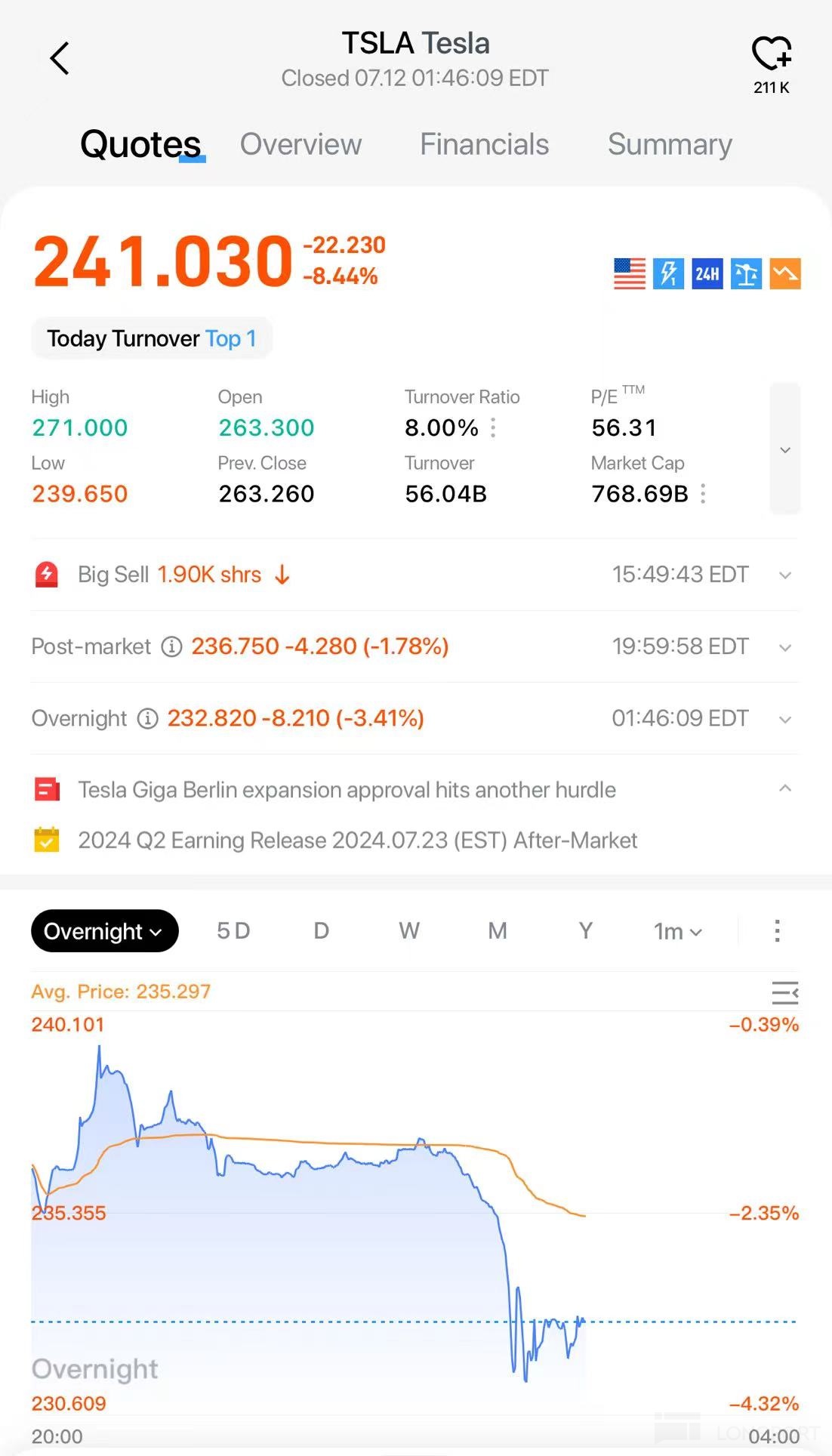Open the chart options three-dot menu
The image size is (832, 1456).
tap(777, 931)
